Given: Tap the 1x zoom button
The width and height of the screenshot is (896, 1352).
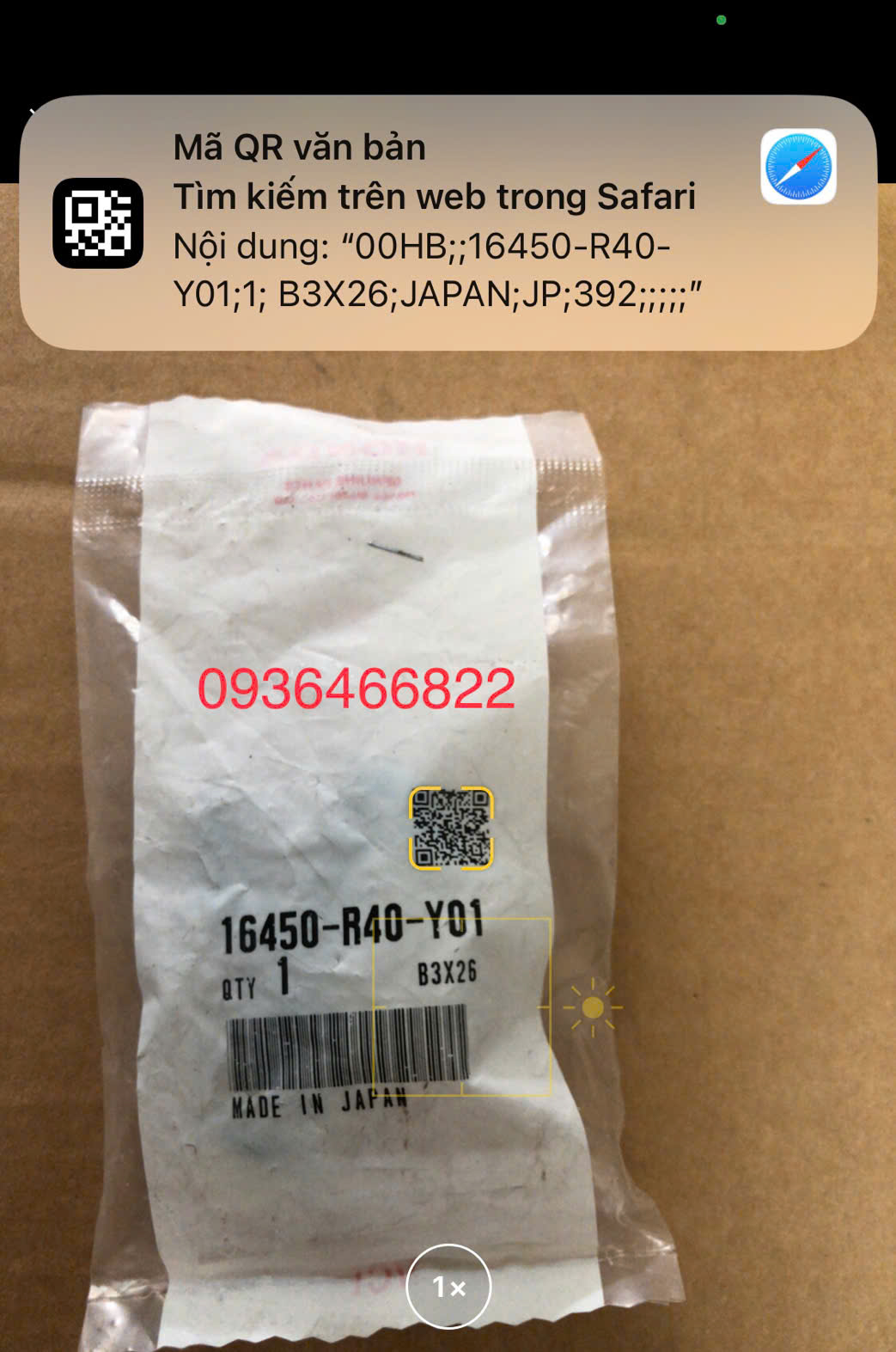Looking at the screenshot, I should pos(448,1287).
